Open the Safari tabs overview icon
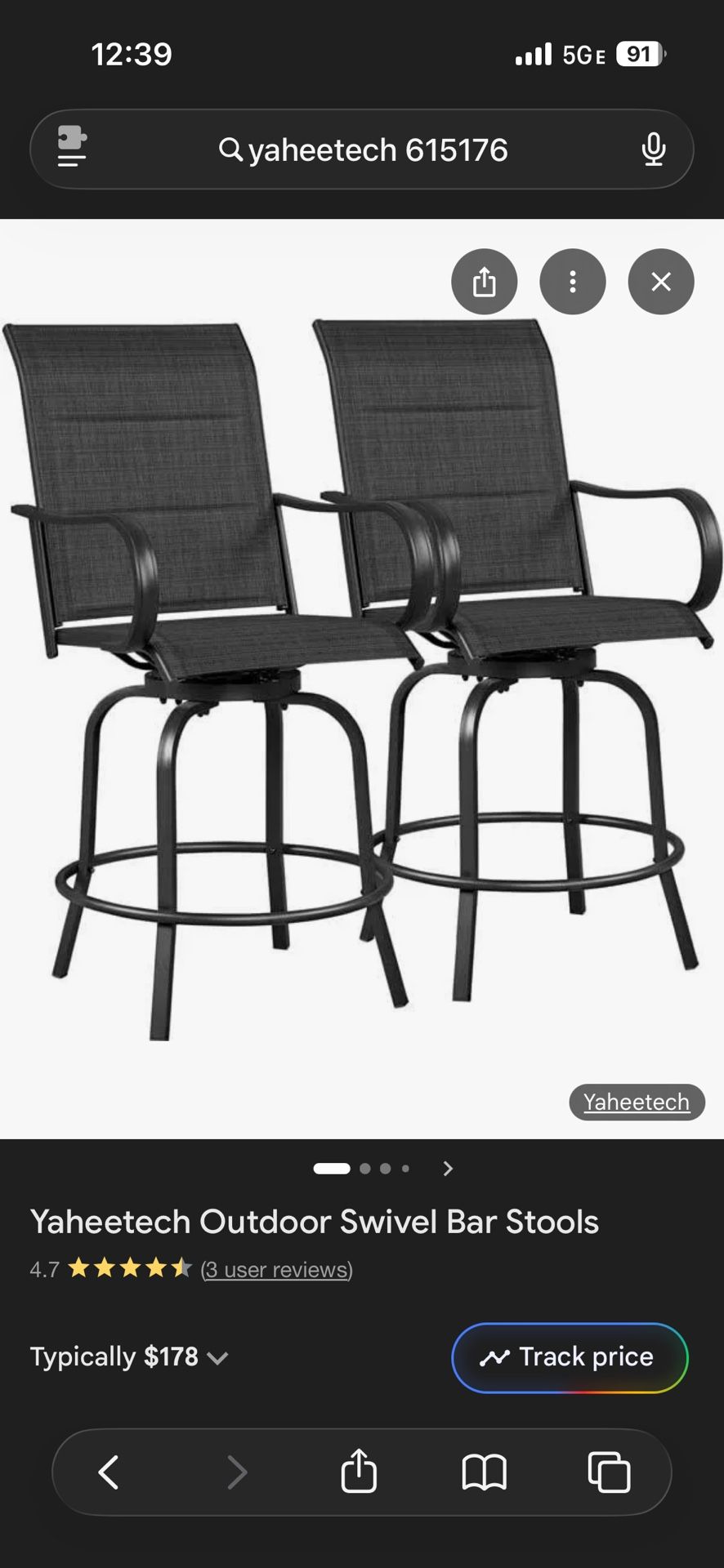 pos(610,1472)
